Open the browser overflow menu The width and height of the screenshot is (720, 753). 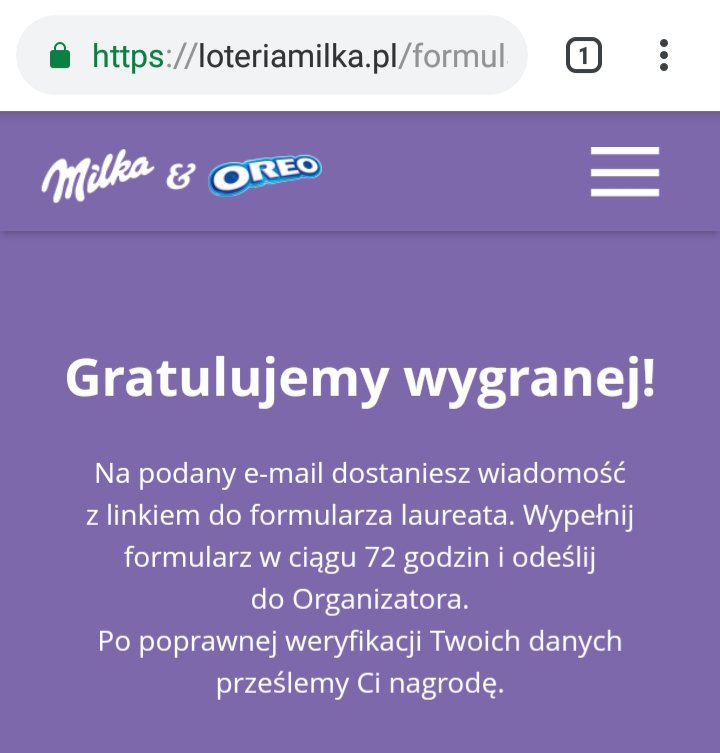point(663,55)
